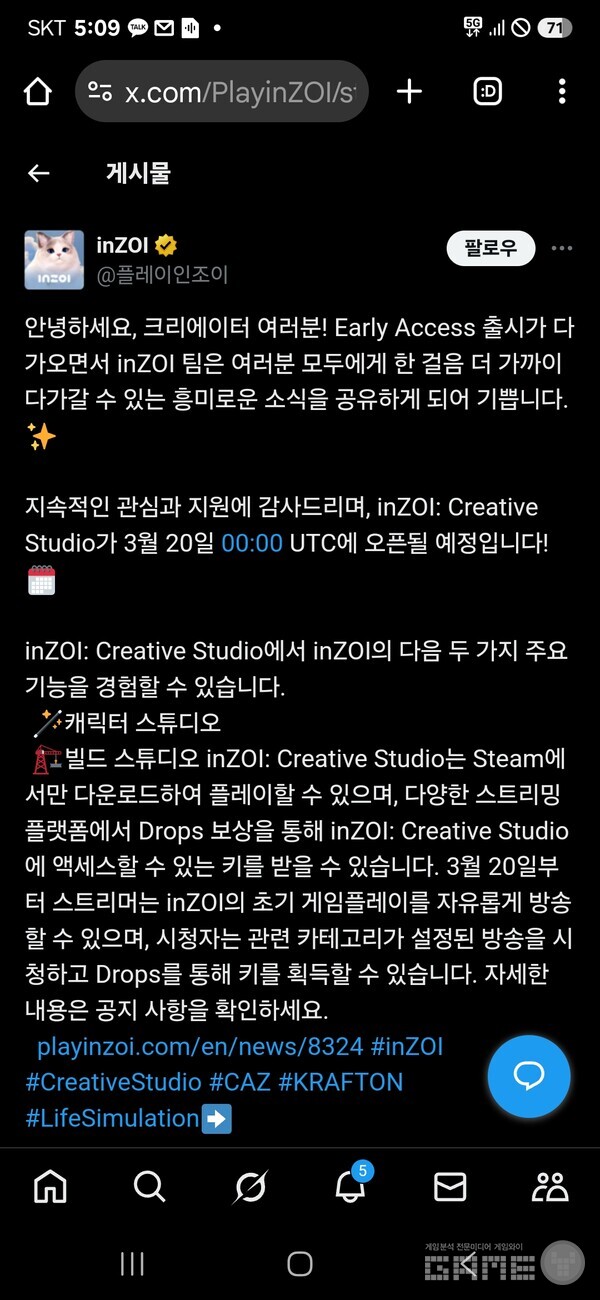
Task: Switch to the Home tab
Action: tap(50, 1187)
